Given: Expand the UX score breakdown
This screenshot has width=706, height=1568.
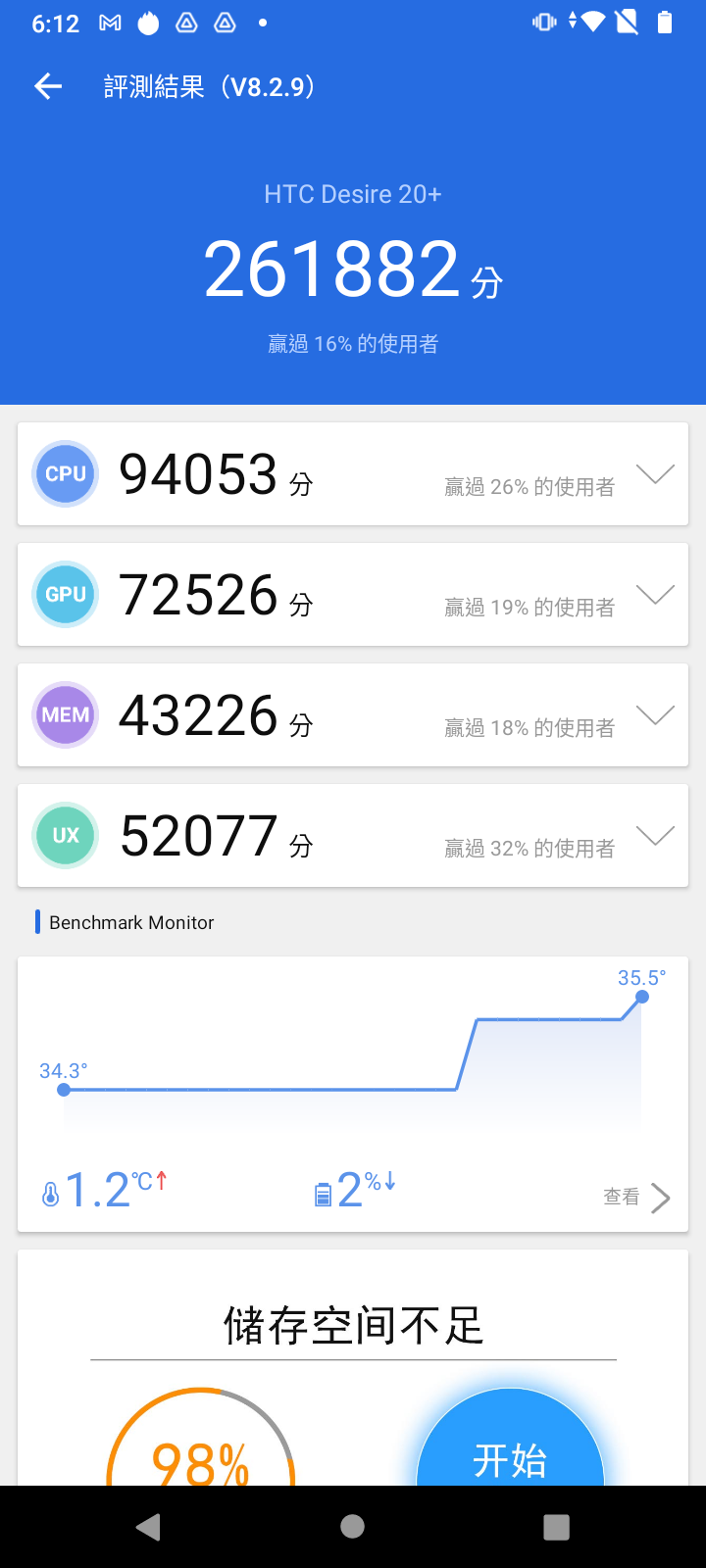Looking at the screenshot, I should coord(655,836).
